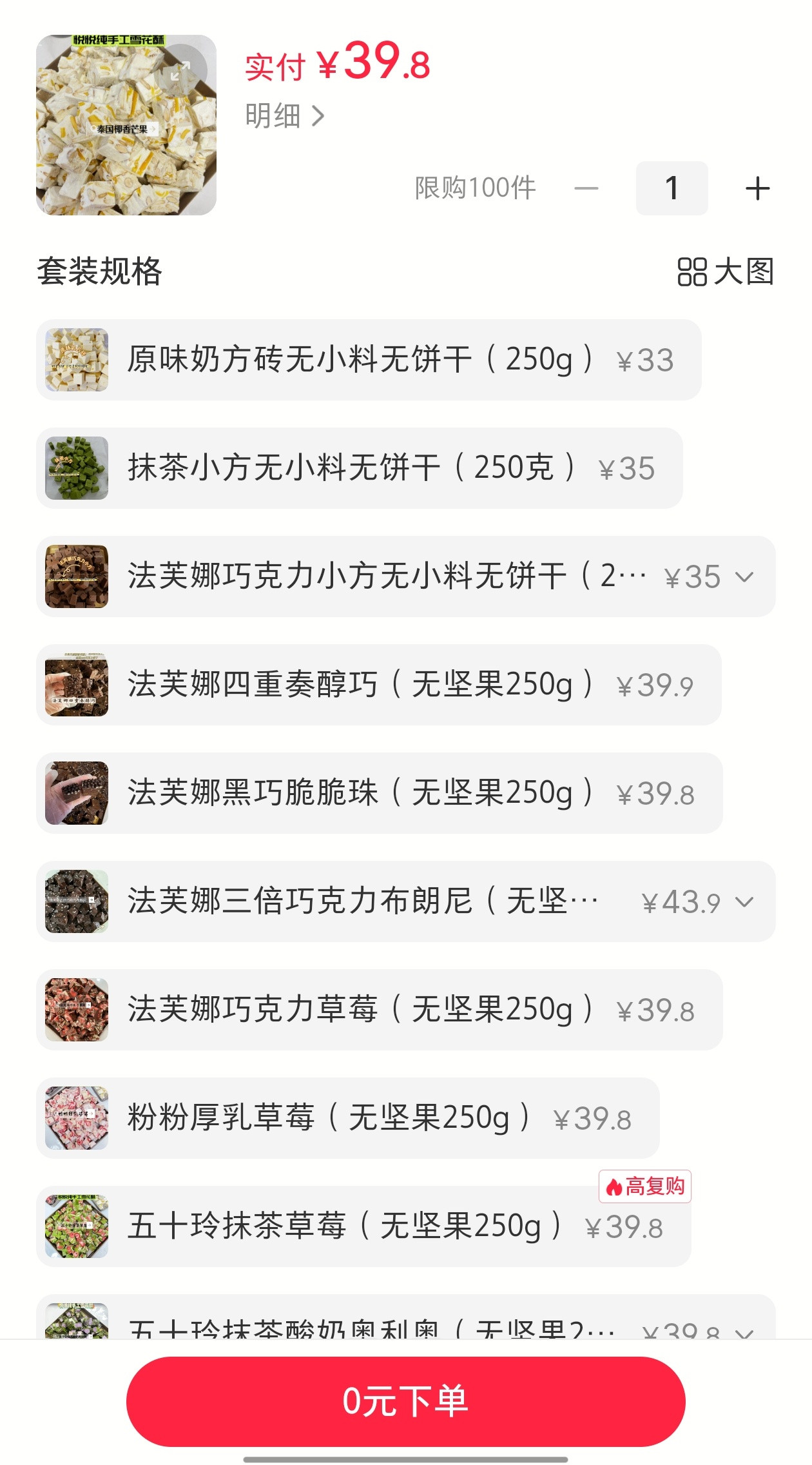Pick 五十玲抹茶草莓 option

[x=363, y=1226]
